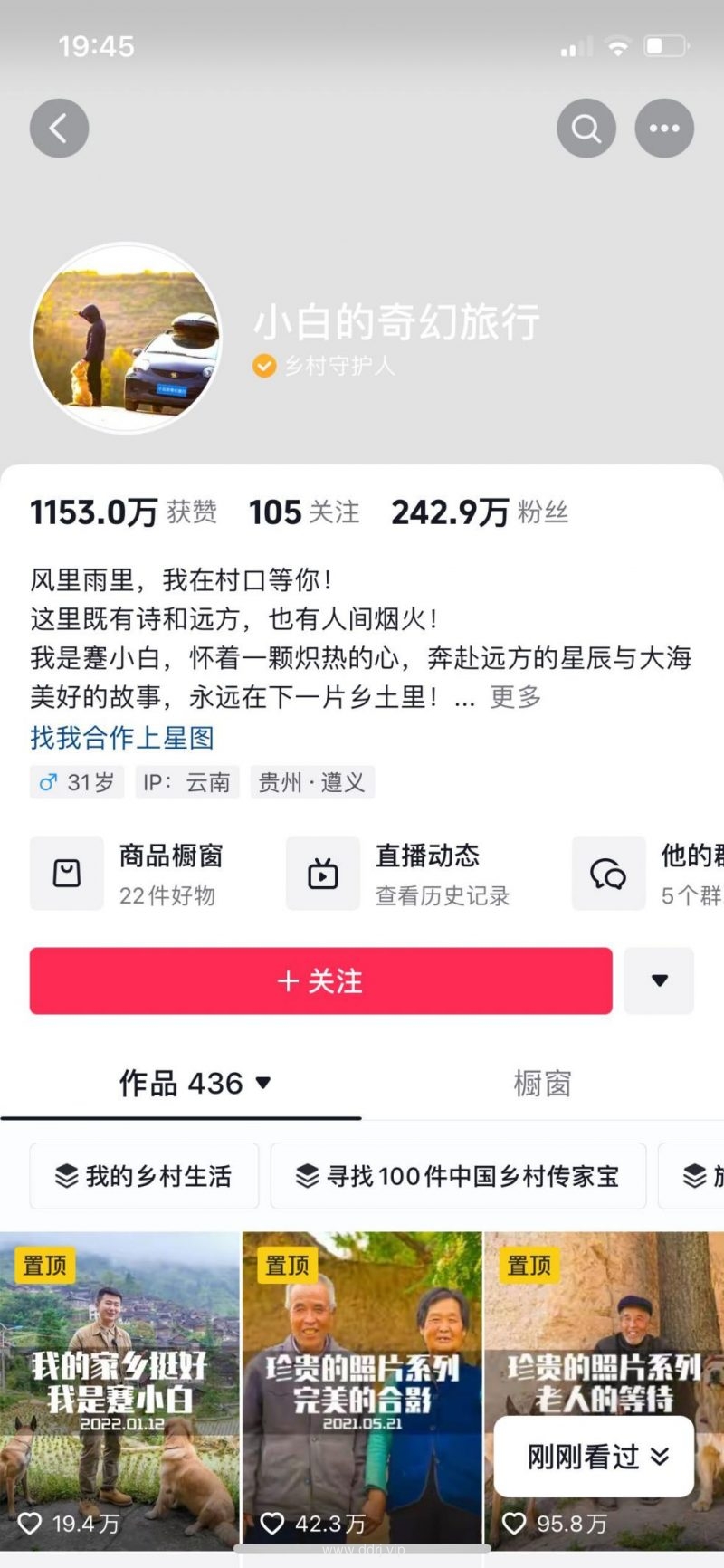Switch to the 橱窗 tab

pyautogui.click(x=542, y=1084)
